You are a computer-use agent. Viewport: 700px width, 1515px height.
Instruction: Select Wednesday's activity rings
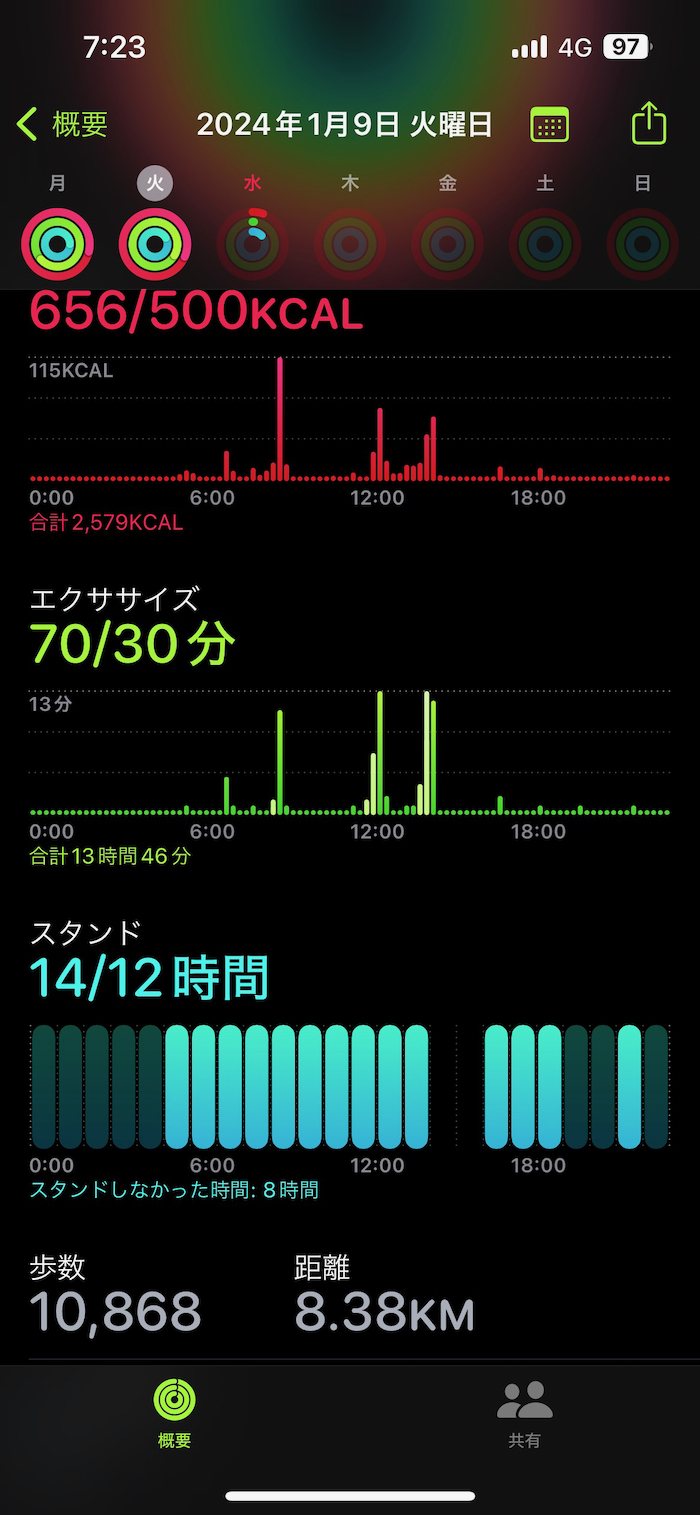coord(253,243)
